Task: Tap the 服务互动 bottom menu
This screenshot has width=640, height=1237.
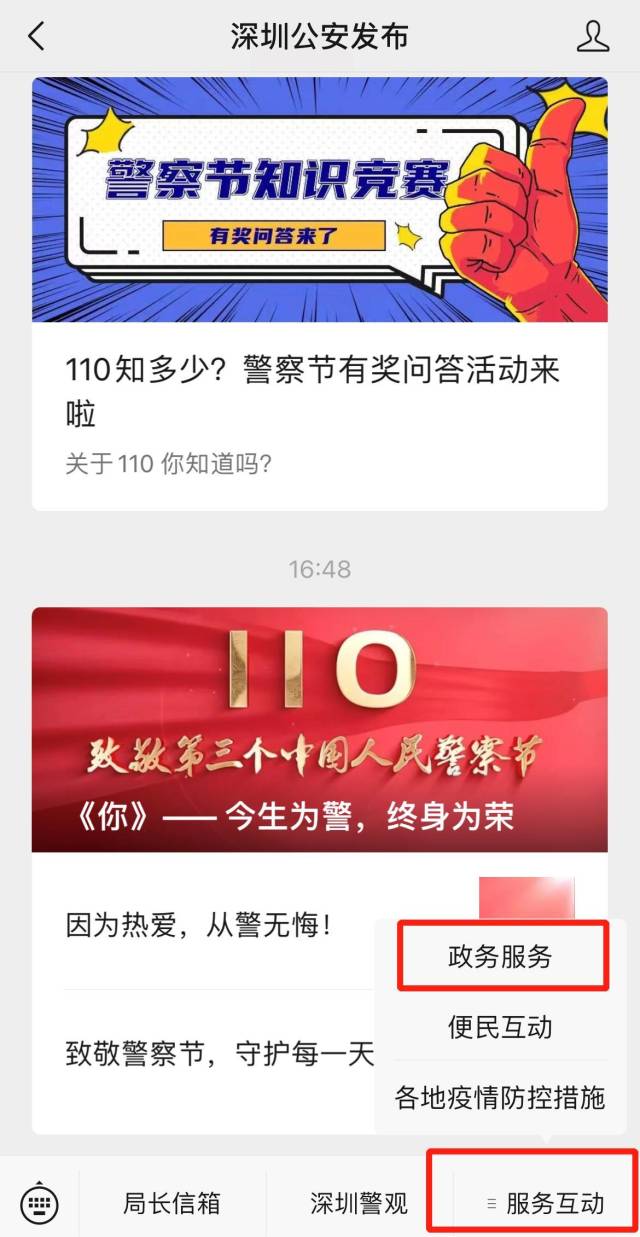Action: click(x=545, y=1202)
